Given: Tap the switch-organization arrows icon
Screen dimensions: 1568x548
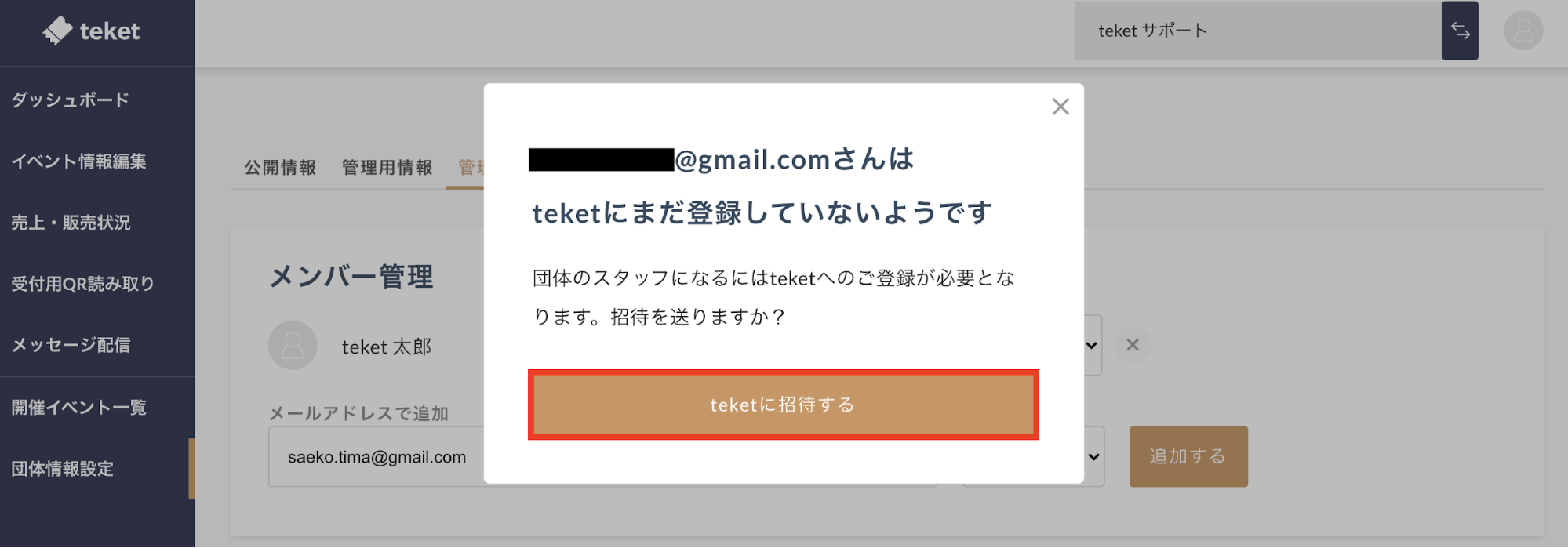Looking at the screenshot, I should click(x=1460, y=31).
